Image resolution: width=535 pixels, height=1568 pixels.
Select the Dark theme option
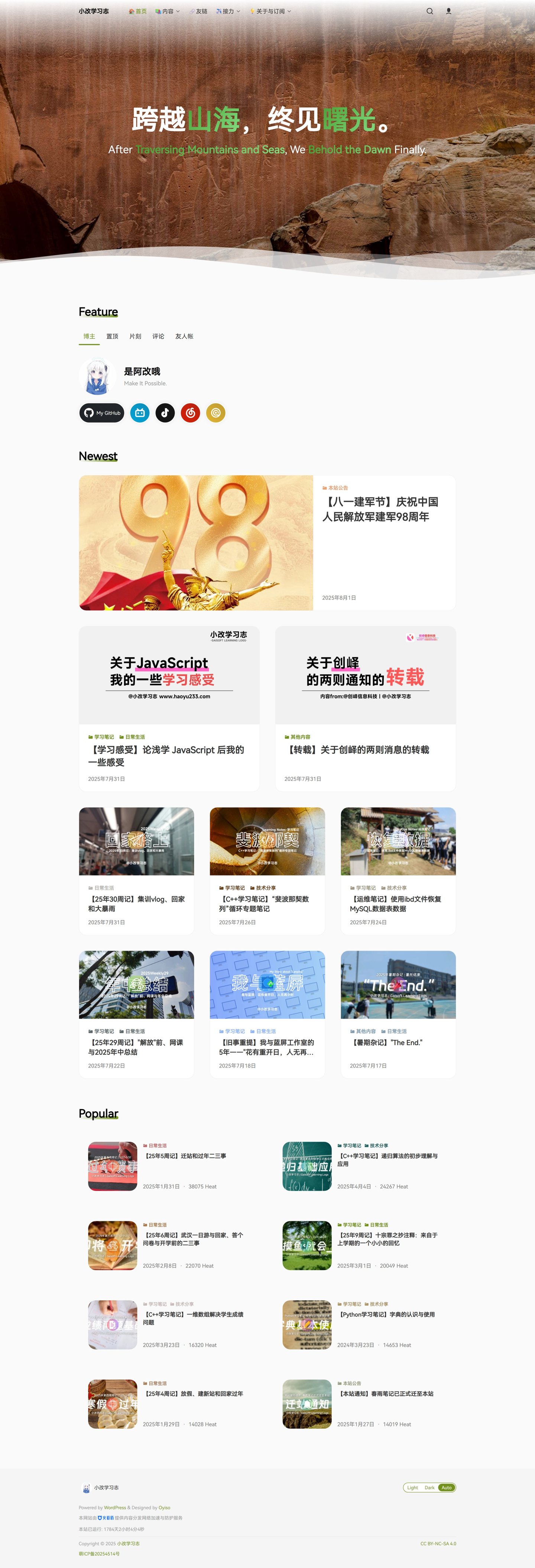[x=429, y=1488]
